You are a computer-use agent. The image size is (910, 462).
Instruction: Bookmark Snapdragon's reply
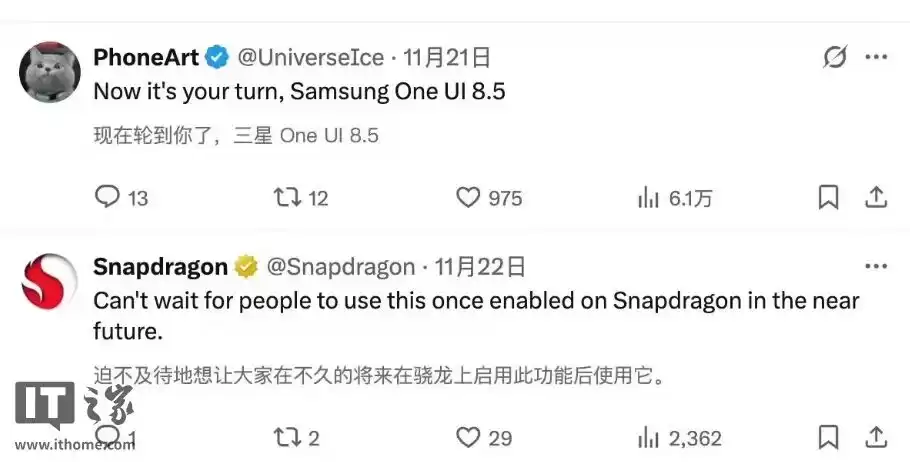tap(828, 437)
